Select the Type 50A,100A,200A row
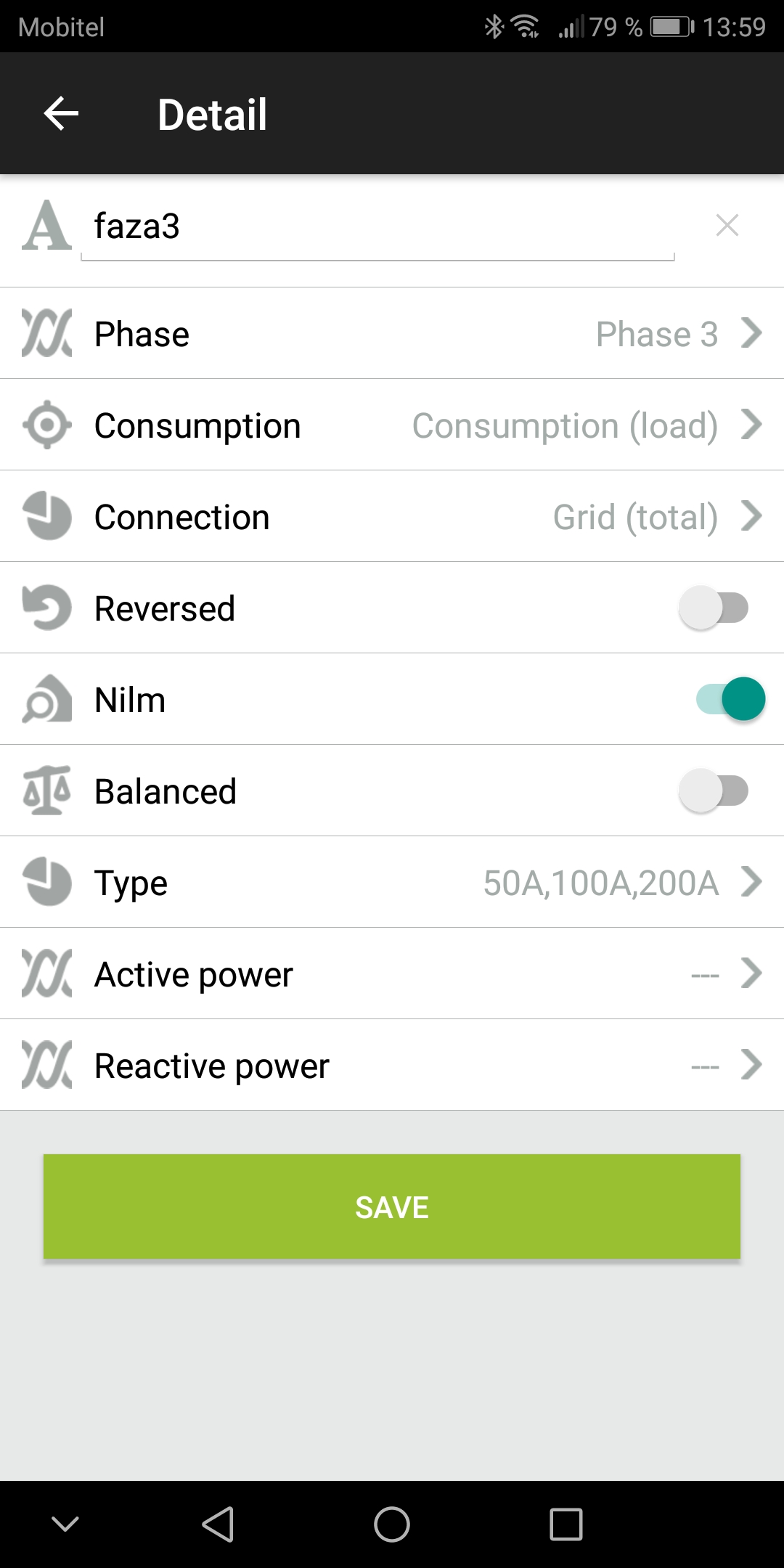The image size is (784, 1568). coord(392,883)
